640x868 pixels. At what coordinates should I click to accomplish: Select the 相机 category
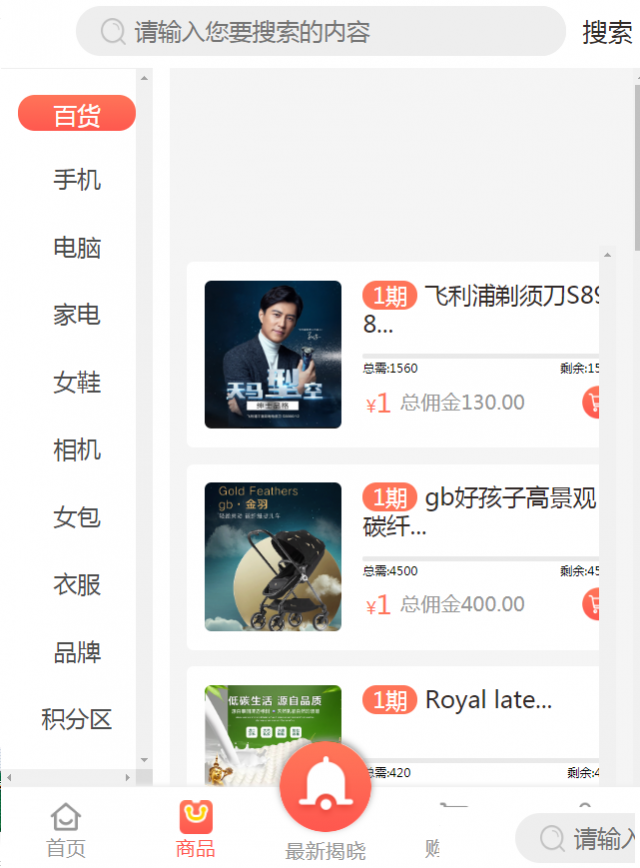pyautogui.click(x=77, y=450)
